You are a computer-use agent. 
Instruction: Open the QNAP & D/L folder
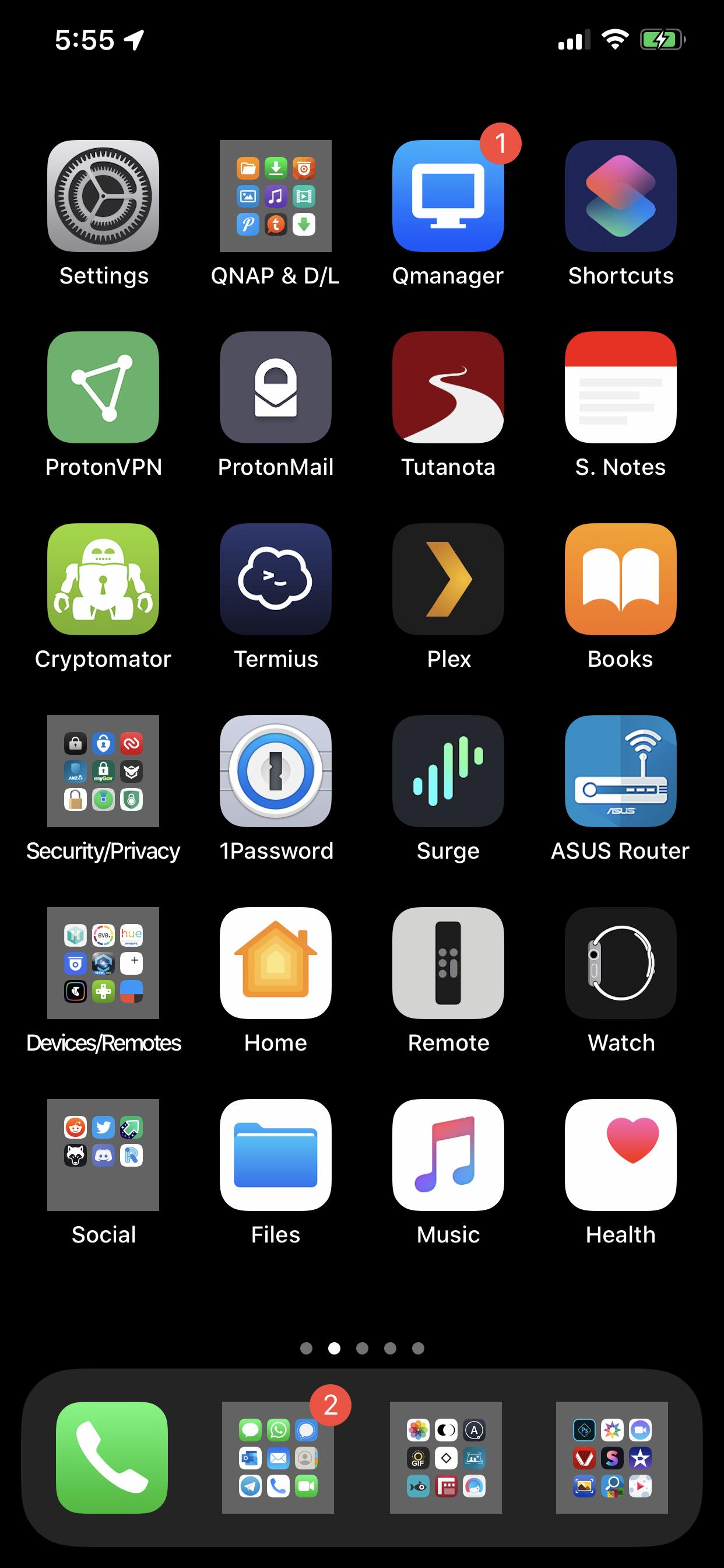click(x=276, y=196)
